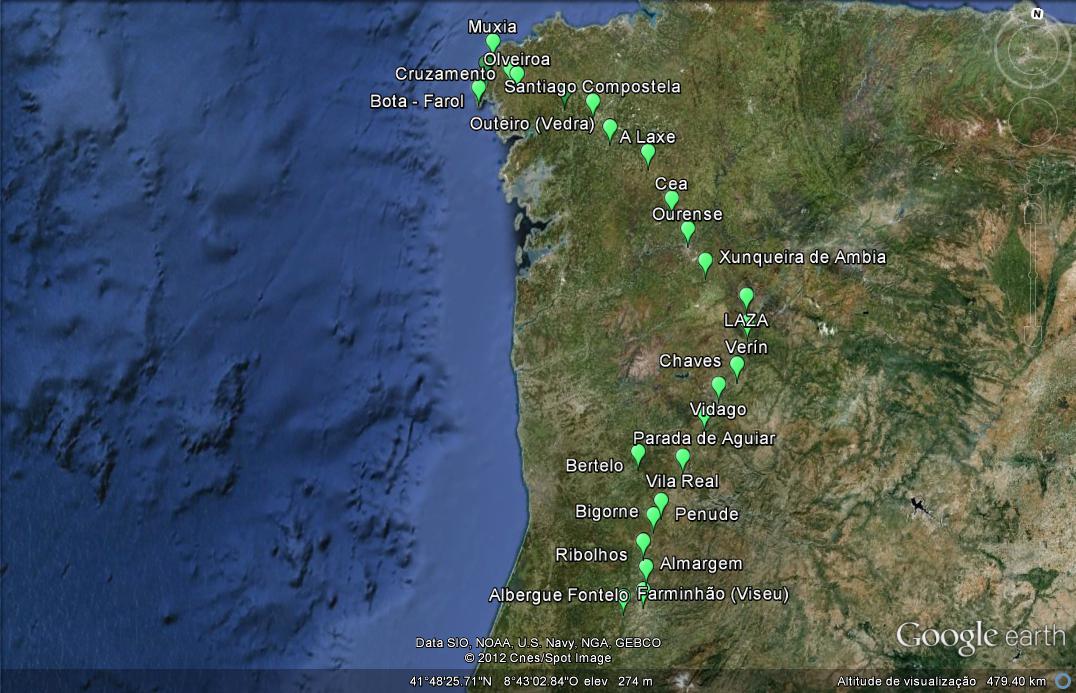Select the Muxia placemark
This screenshot has width=1076, height=693.
(x=492, y=43)
